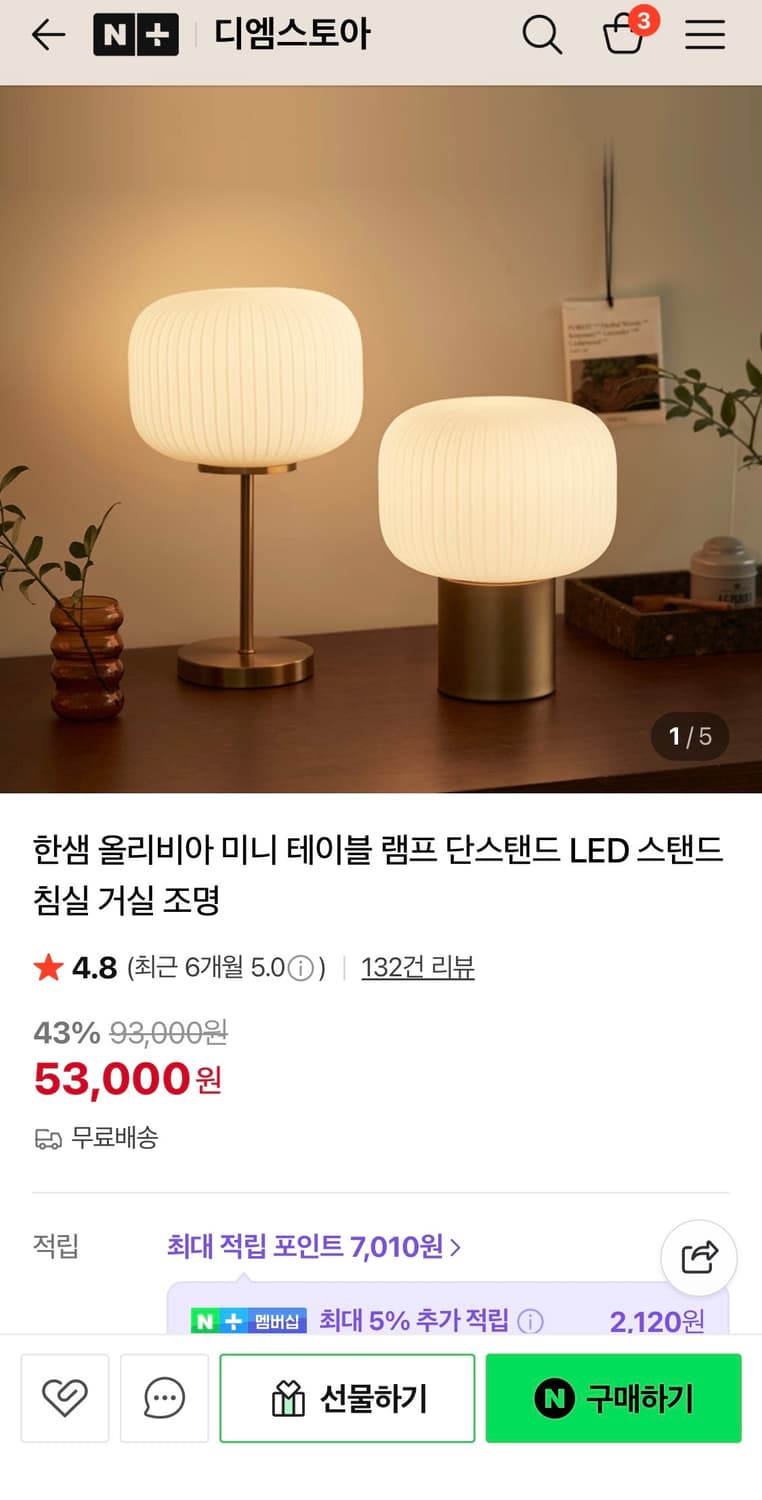The image size is (762, 1500).
Task: Tap the info tooltip beside 최근 6개월 5.0
Action: tap(300, 967)
